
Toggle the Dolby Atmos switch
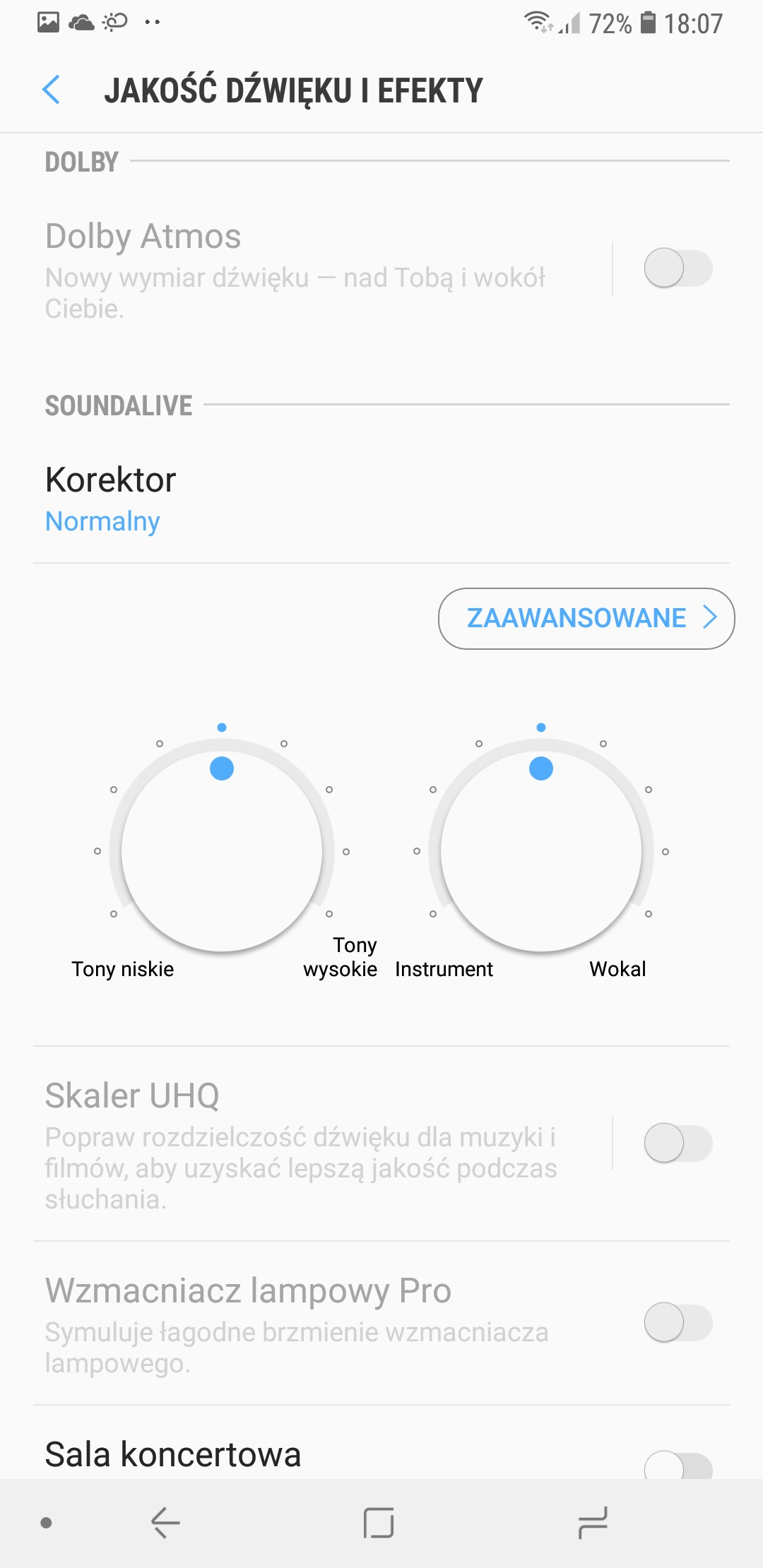pyautogui.click(x=678, y=268)
